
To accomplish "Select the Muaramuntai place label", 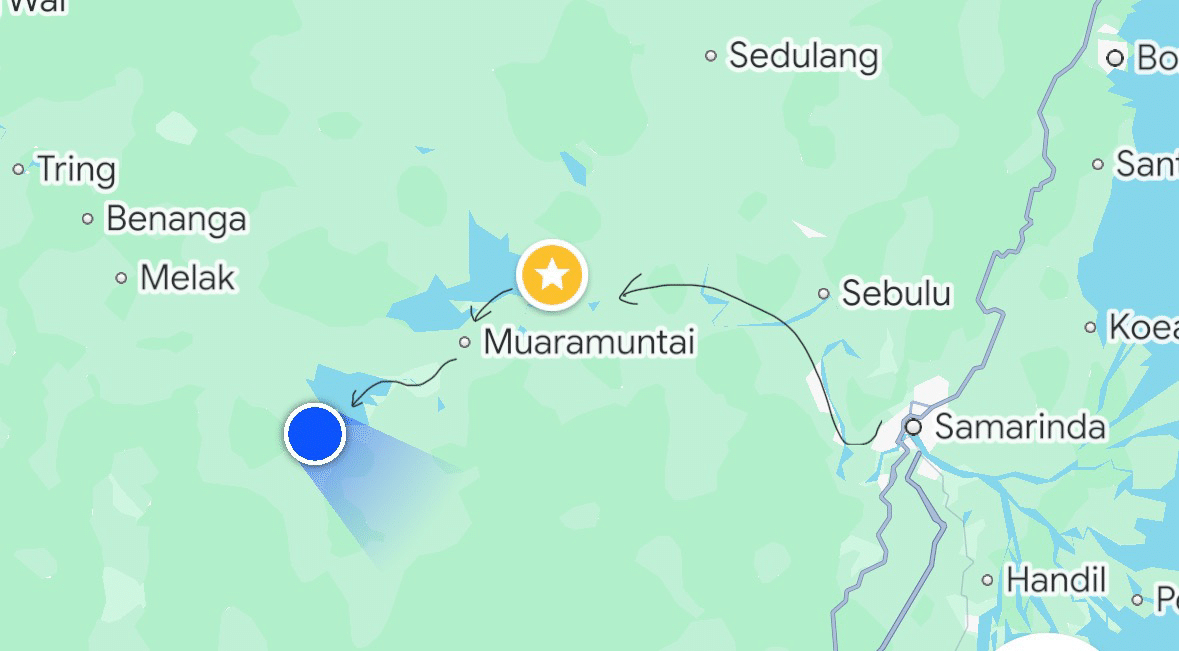I will [588, 342].
